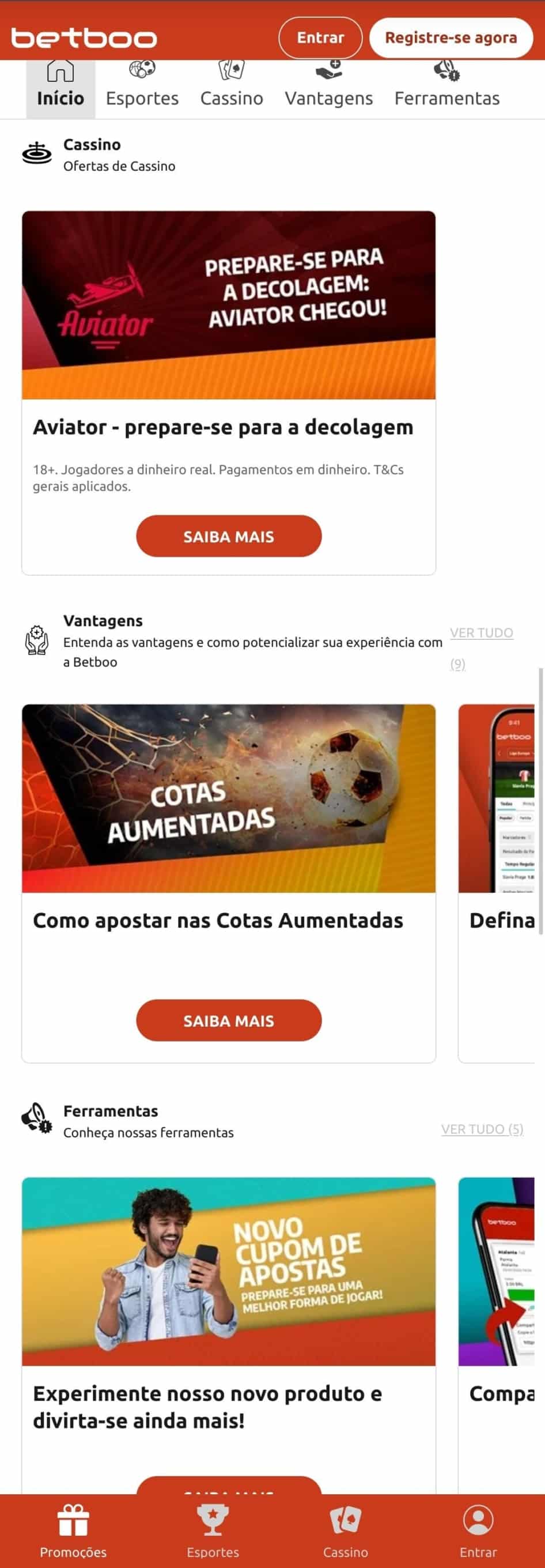Click the Entrar button at the top
The width and height of the screenshot is (545, 1568).
coord(320,37)
